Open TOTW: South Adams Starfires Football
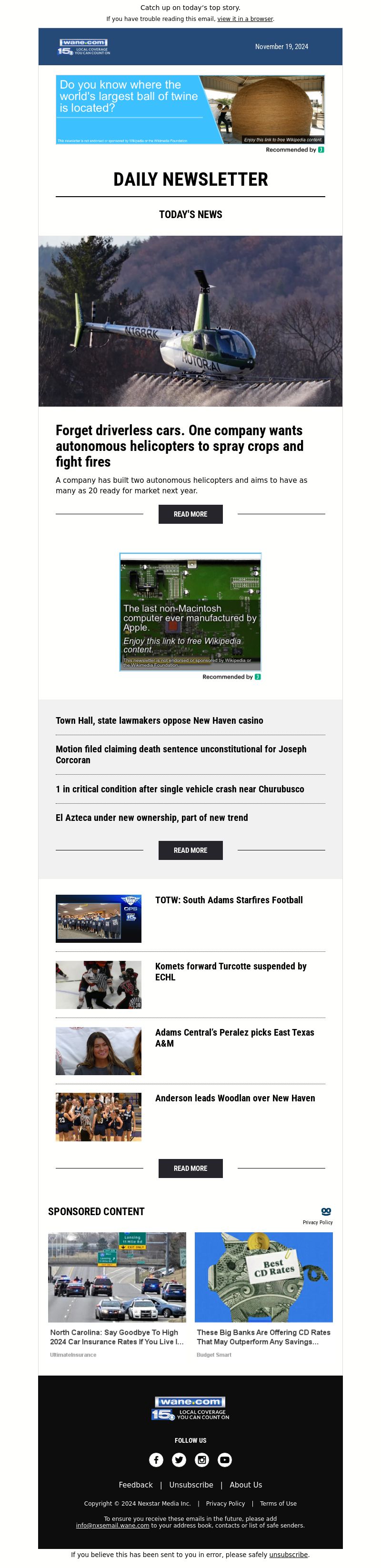This screenshot has width=381, height=1568. (229, 899)
